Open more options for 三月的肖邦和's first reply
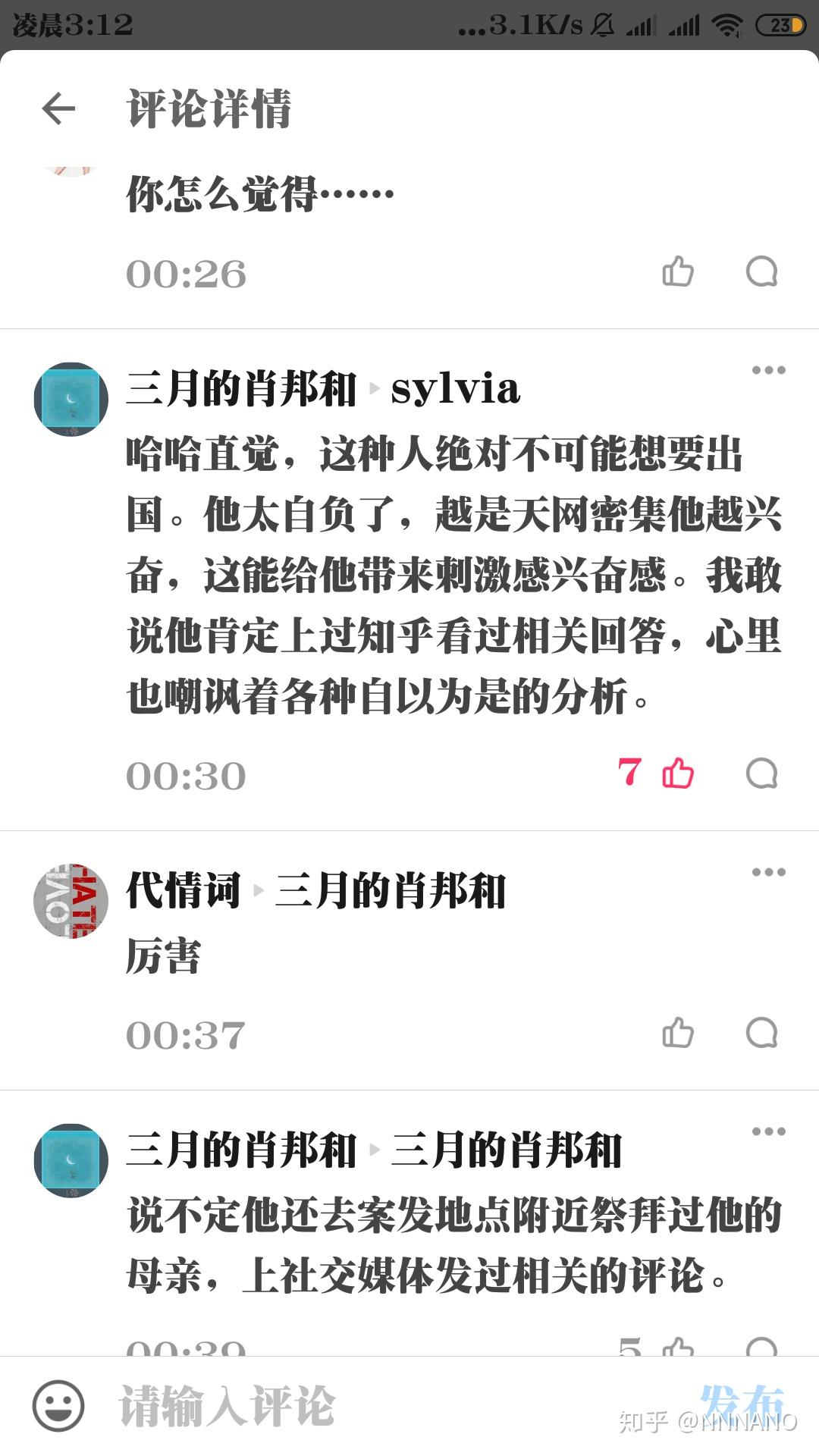Viewport: 819px width, 1456px height. pyautogui.click(x=768, y=369)
